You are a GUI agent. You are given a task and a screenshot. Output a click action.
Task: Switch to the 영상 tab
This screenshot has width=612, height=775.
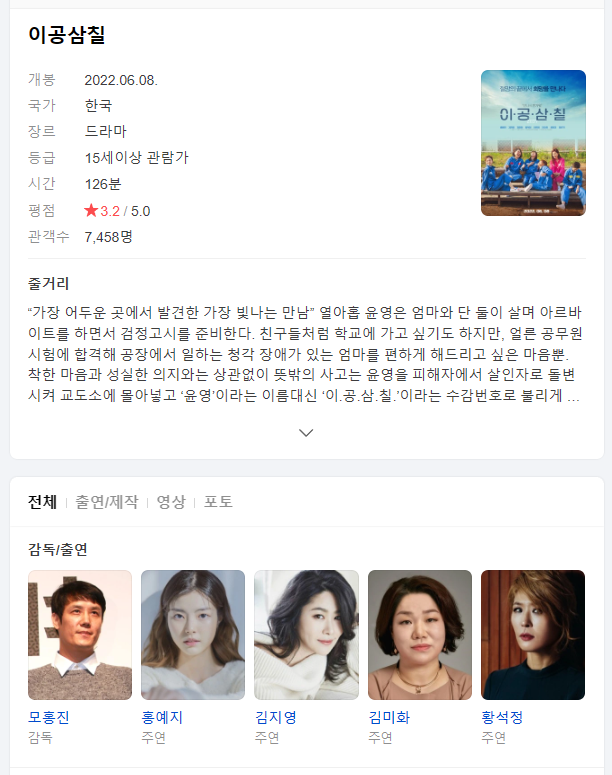click(171, 502)
